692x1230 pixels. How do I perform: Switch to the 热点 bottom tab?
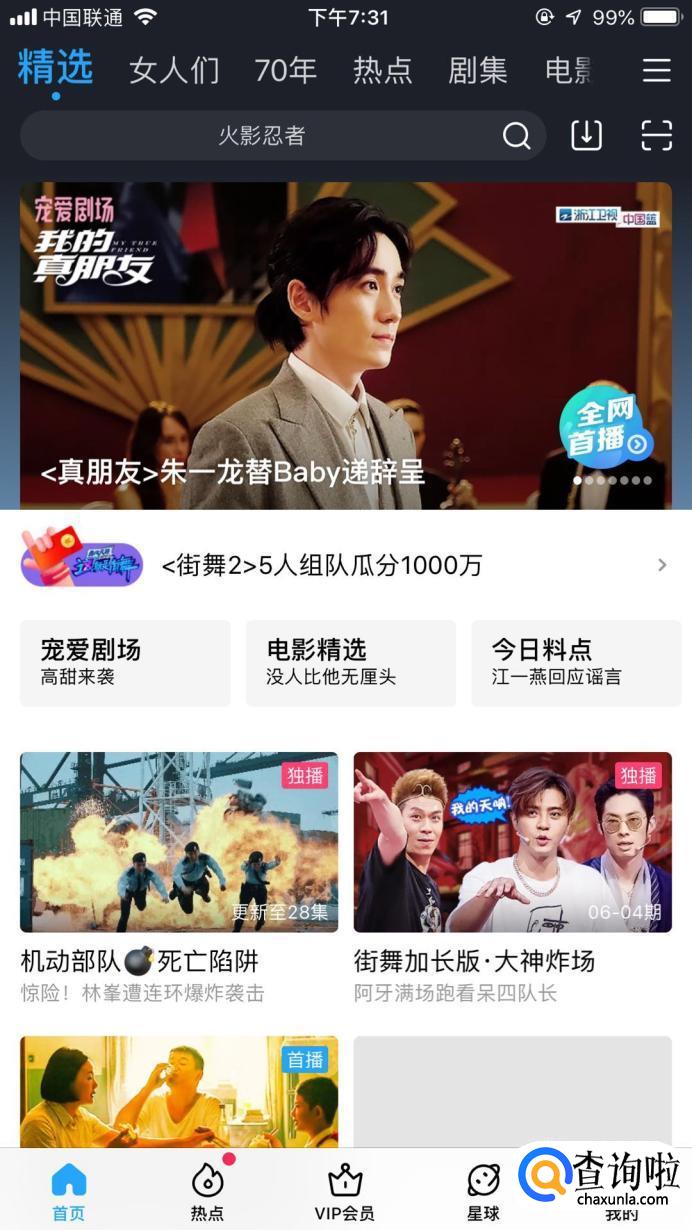point(207,1193)
